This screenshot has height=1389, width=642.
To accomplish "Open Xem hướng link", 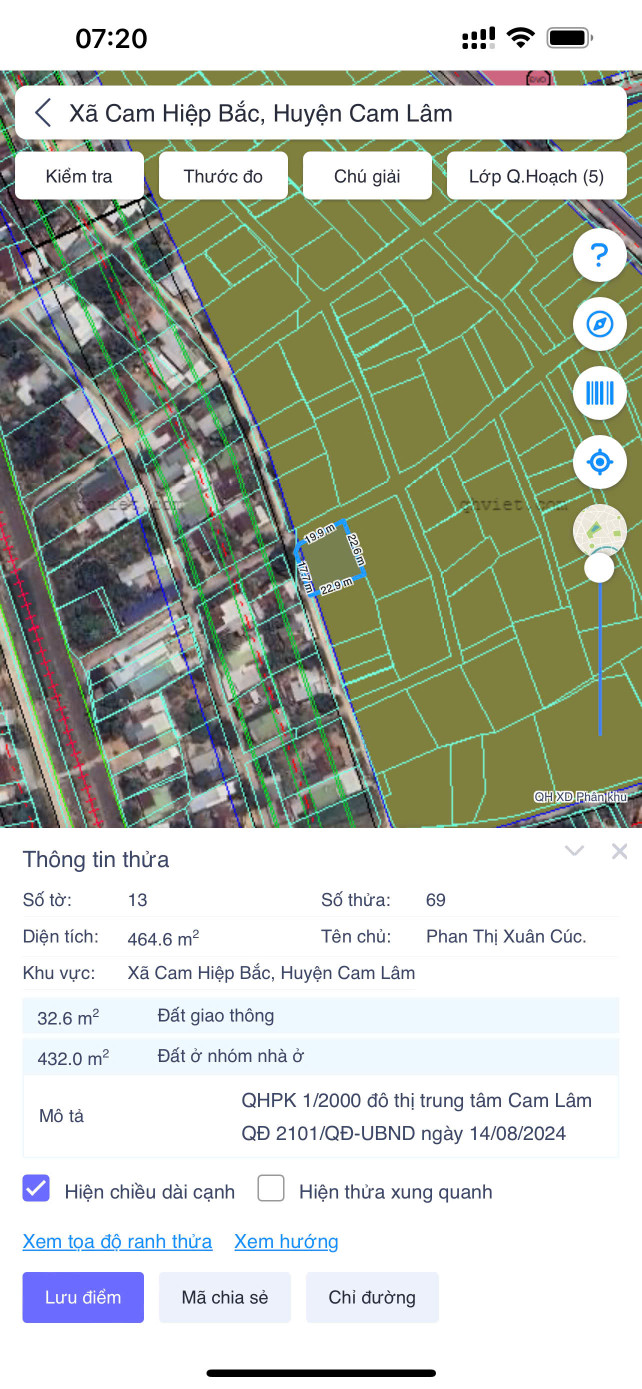I will tap(286, 1242).
